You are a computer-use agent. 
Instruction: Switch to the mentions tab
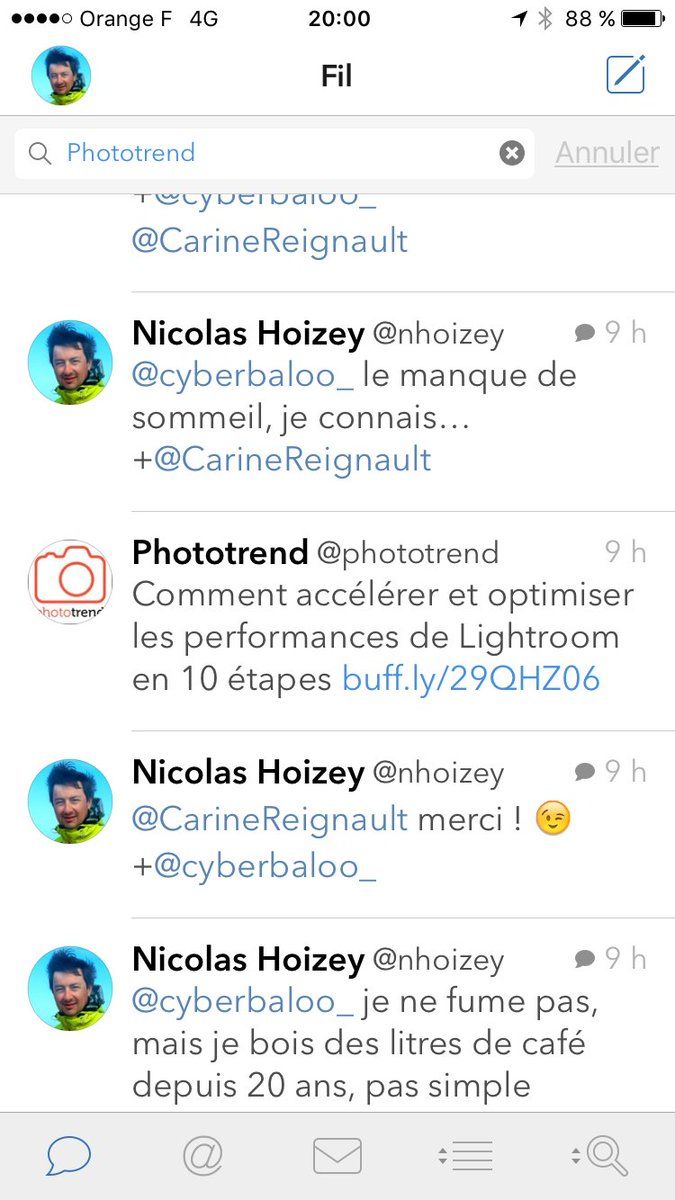tap(202, 1157)
